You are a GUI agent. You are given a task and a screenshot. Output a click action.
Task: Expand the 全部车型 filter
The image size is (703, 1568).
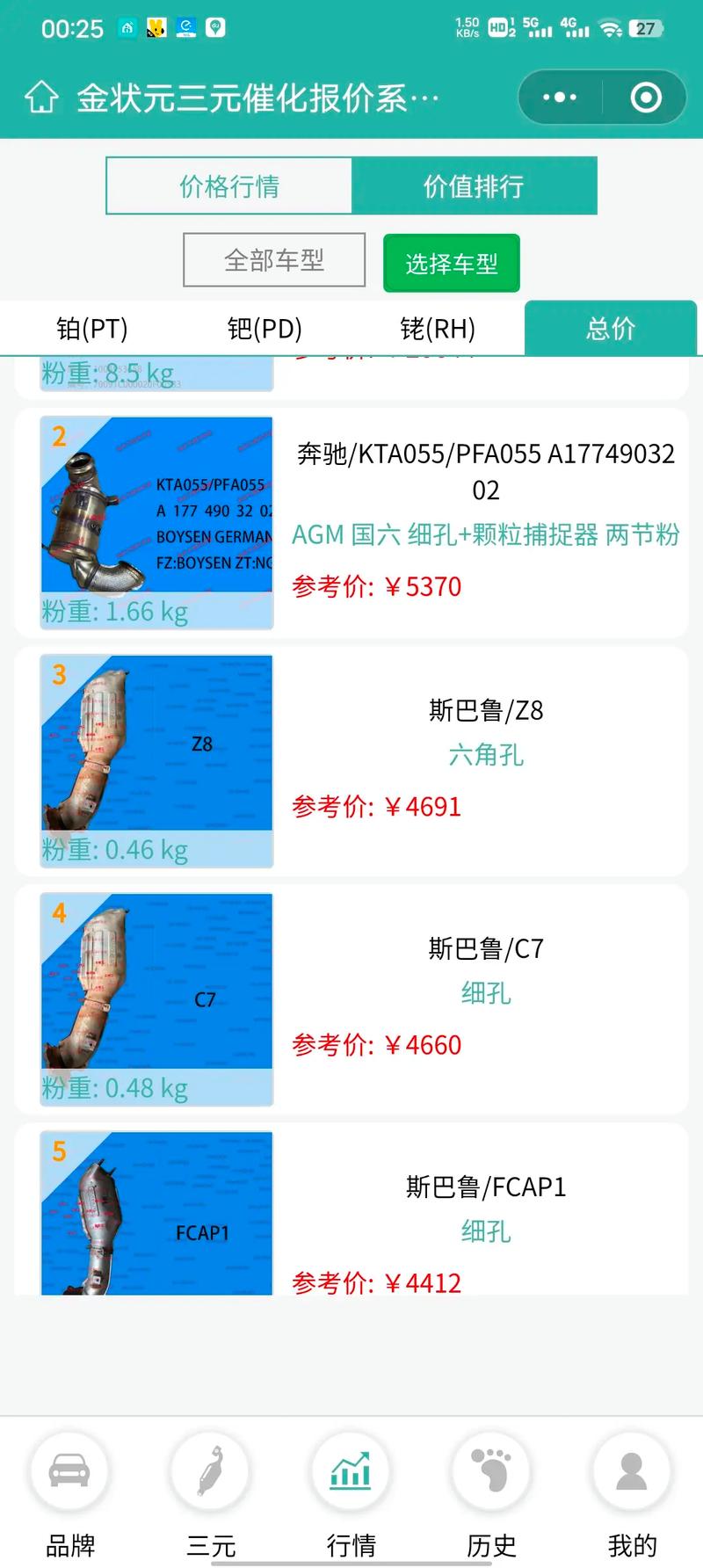(x=274, y=259)
